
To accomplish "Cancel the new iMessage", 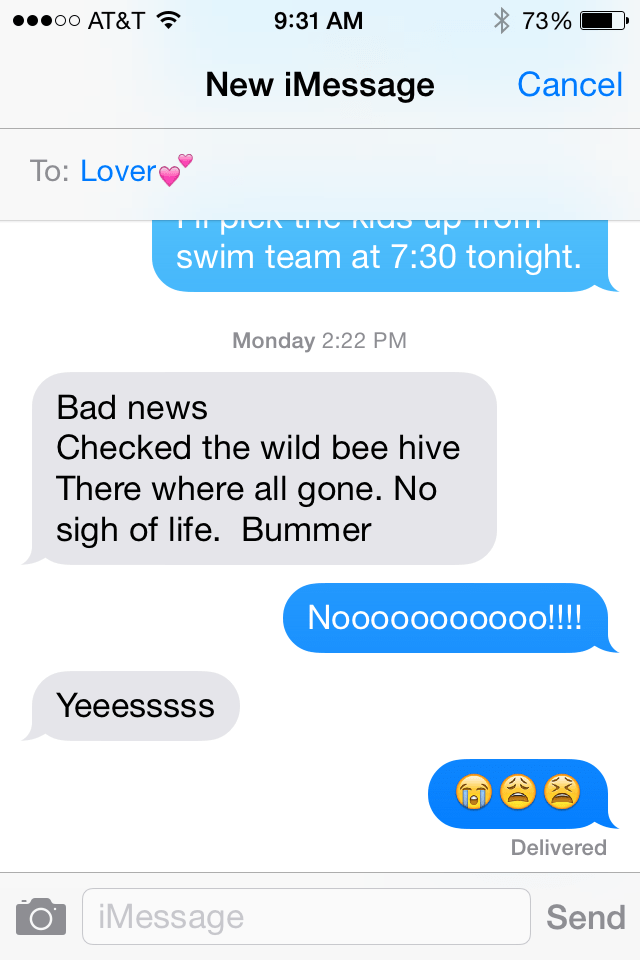I will click(569, 85).
